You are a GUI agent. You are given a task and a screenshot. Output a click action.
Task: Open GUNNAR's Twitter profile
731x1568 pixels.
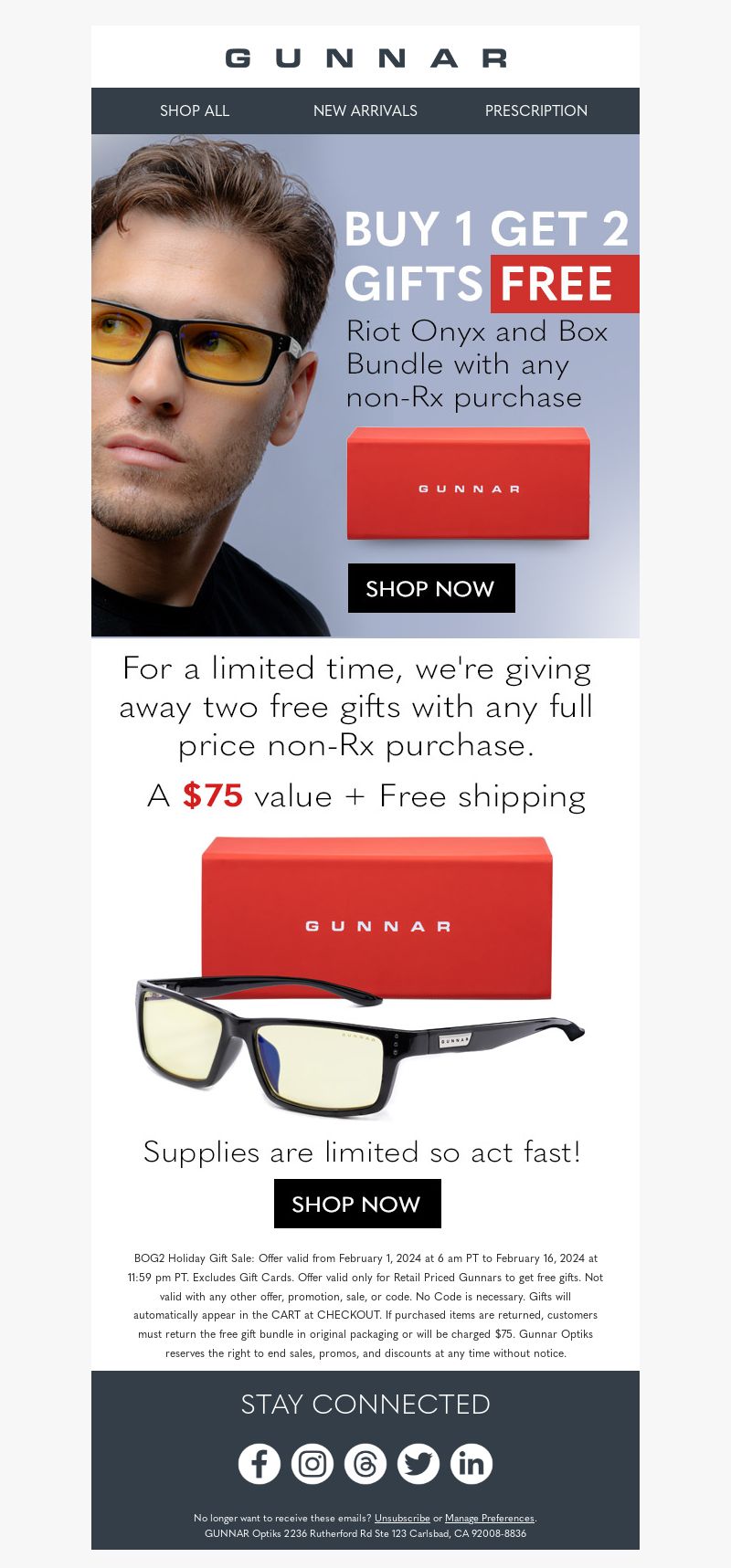tap(418, 1464)
